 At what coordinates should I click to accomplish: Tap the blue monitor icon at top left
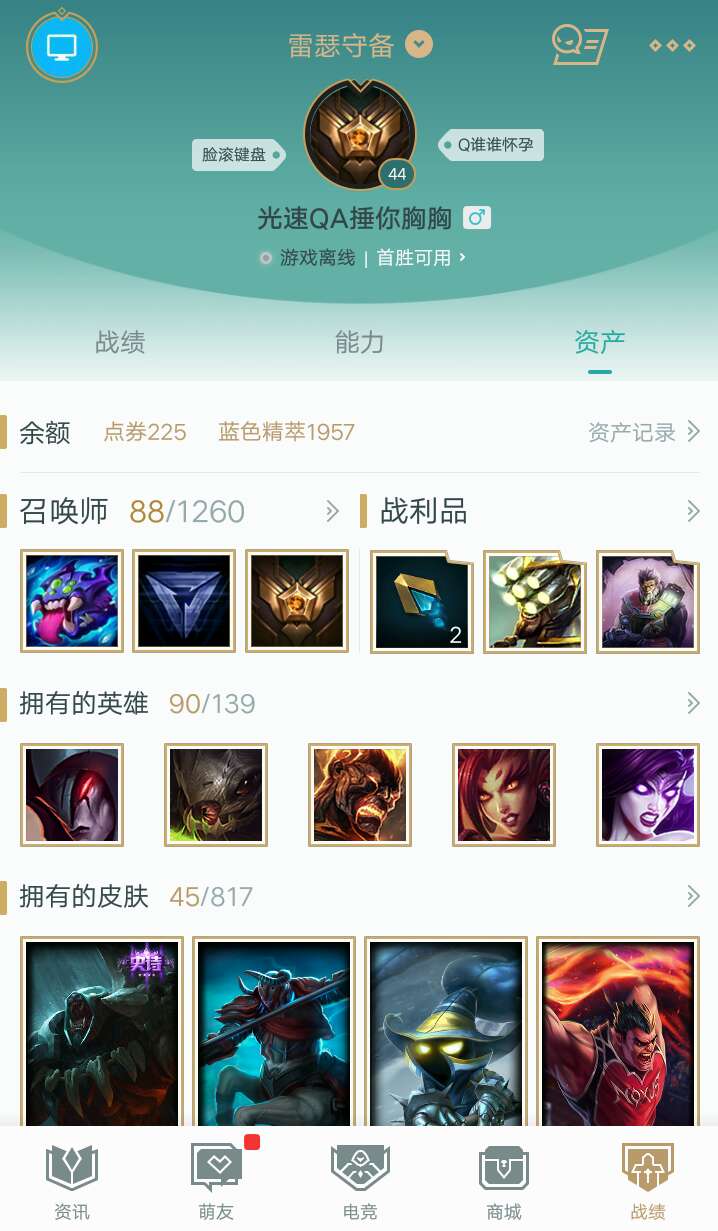click(62, 47)
